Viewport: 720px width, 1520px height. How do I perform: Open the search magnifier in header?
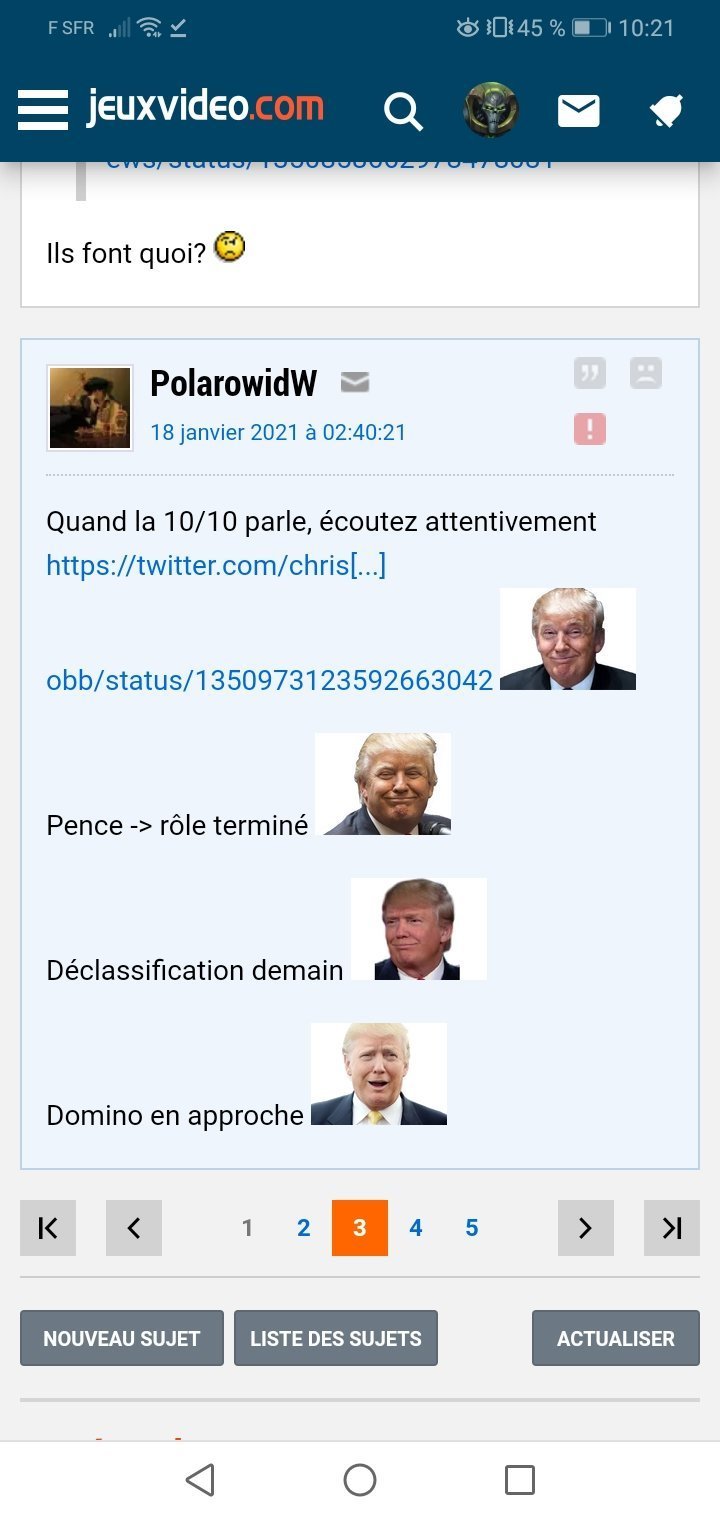click(x=403, y=110)
